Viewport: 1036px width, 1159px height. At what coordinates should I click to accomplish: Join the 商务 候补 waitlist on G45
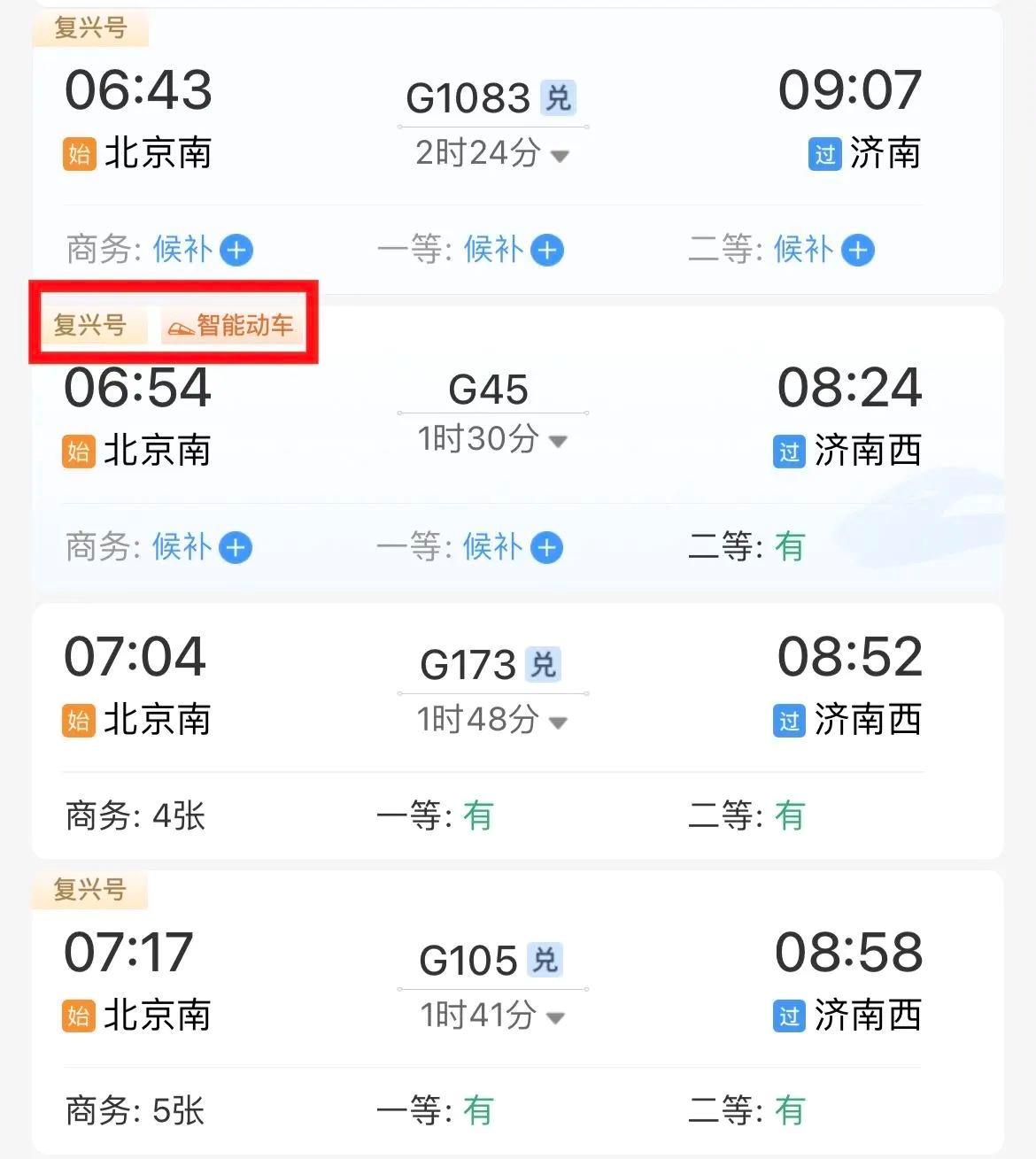click(x=236, y=548)
